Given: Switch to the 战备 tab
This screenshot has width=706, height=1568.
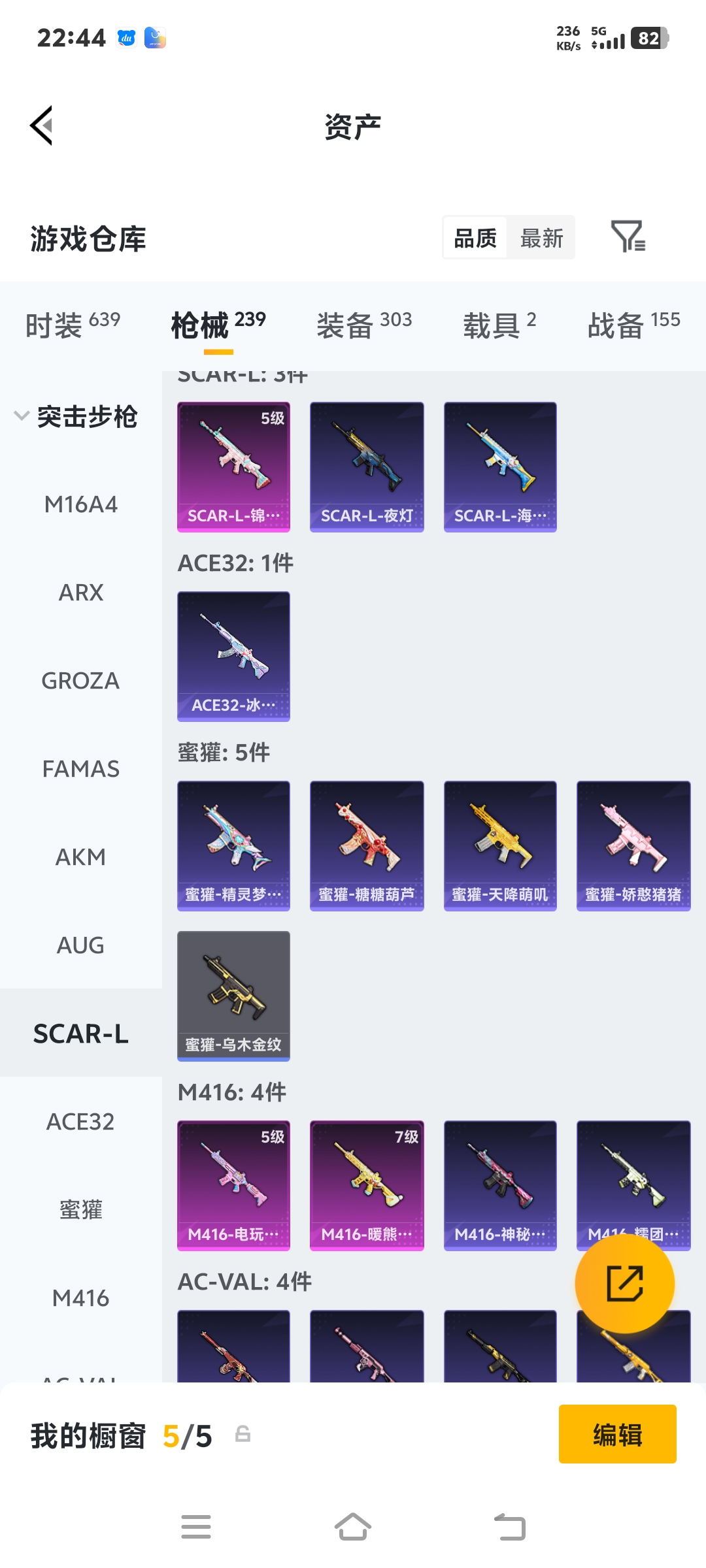Looking at the screenshot, I should coord(633,324).
